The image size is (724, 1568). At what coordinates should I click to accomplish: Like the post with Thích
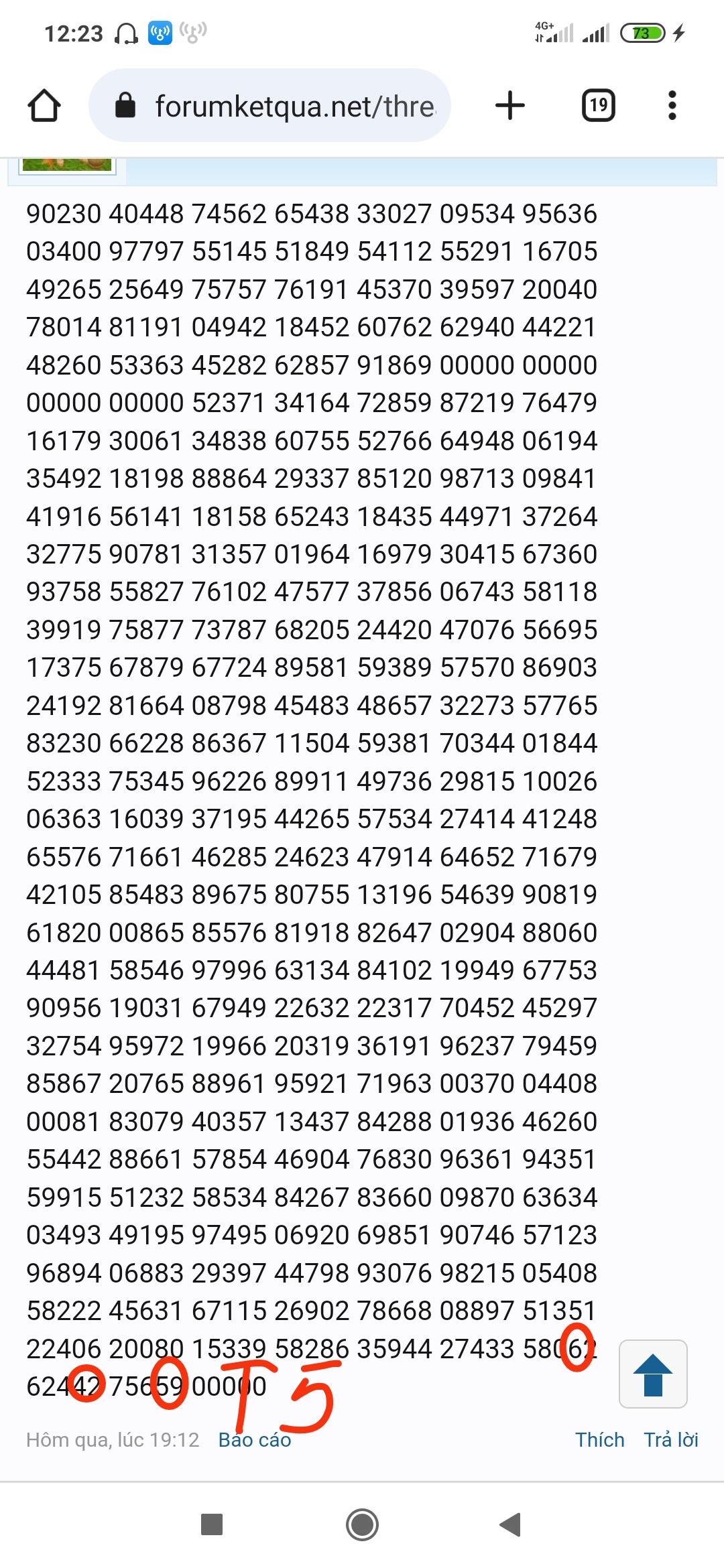pyautogui.click(x=599, y=1439)
